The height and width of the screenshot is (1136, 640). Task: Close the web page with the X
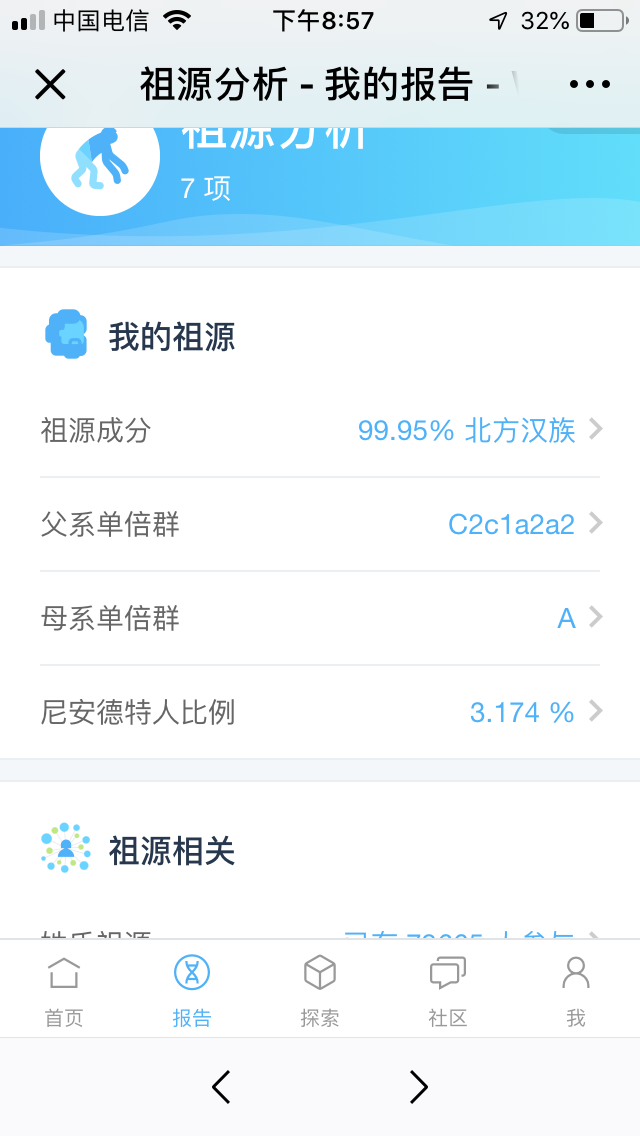[51, 85]
